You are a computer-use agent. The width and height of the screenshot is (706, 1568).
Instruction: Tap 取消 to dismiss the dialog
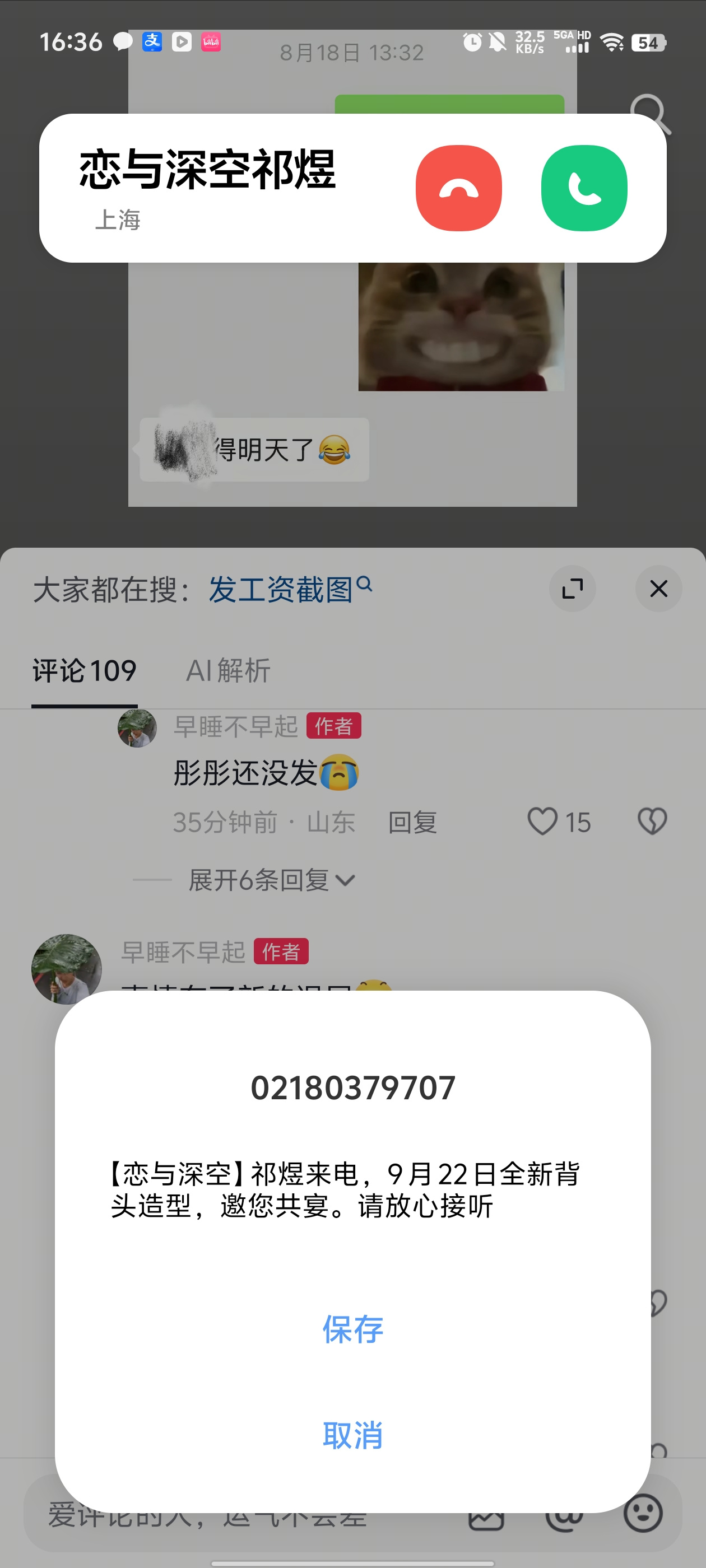pyautogui.click(x=352, y=1435)
